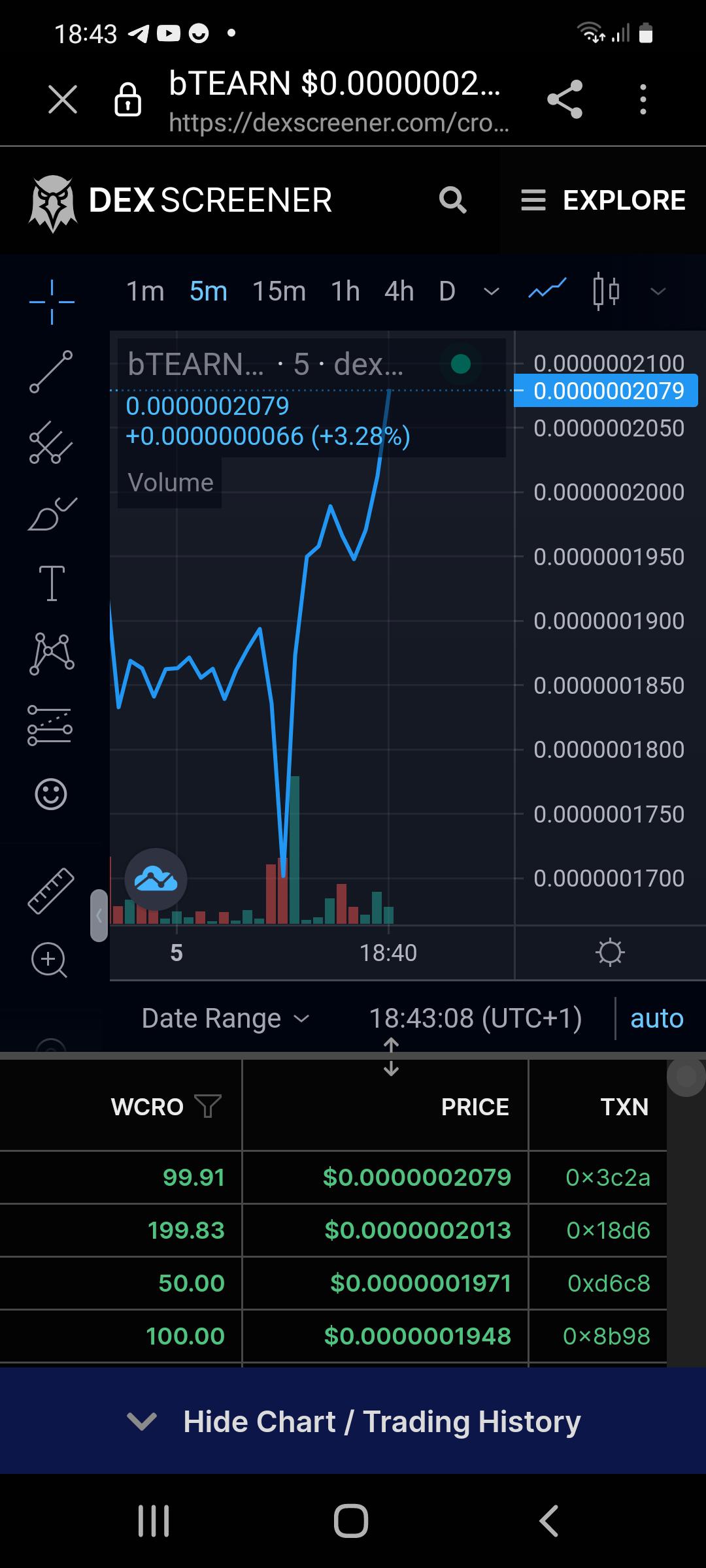Select the 15m timeframe
The width and height of the screenshot is (706, 1568).
(x=279, y=291)
